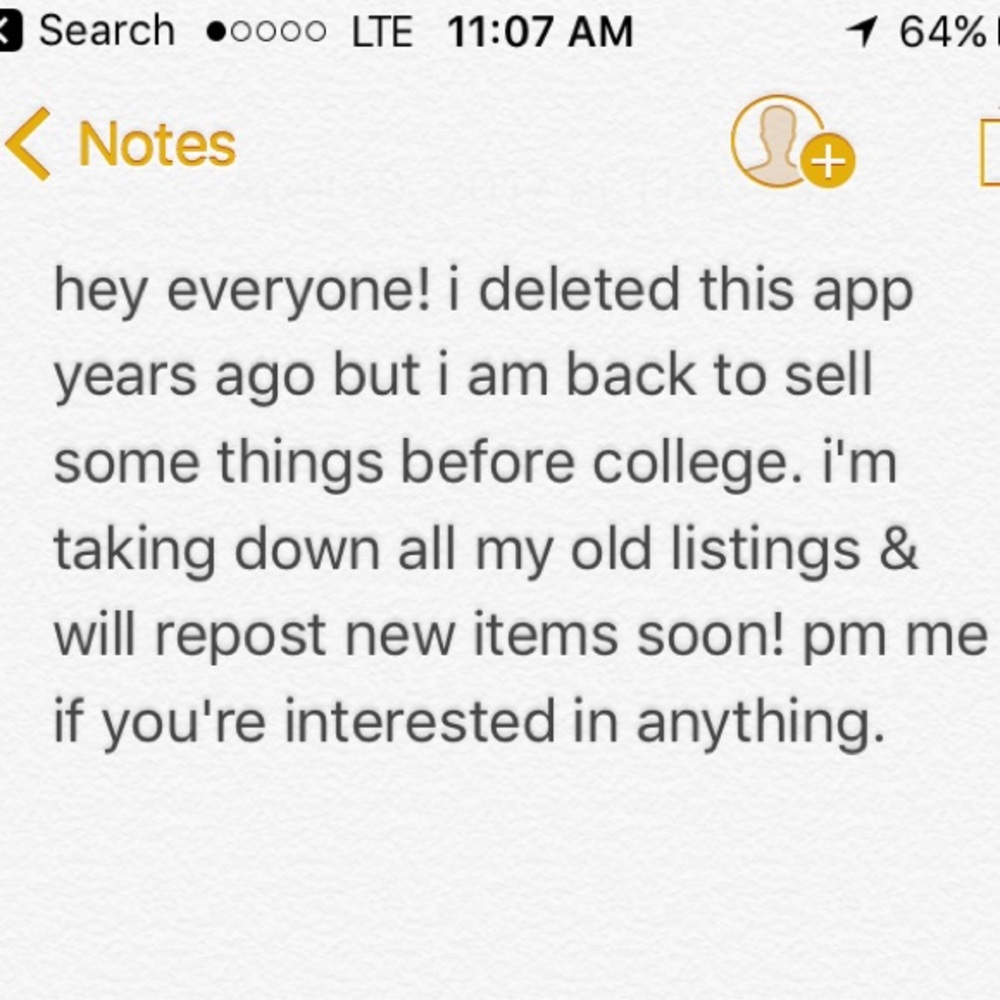Screen dimensions: 1000x1000
Task: Go back to the Notes list
Action: [122, 145]
